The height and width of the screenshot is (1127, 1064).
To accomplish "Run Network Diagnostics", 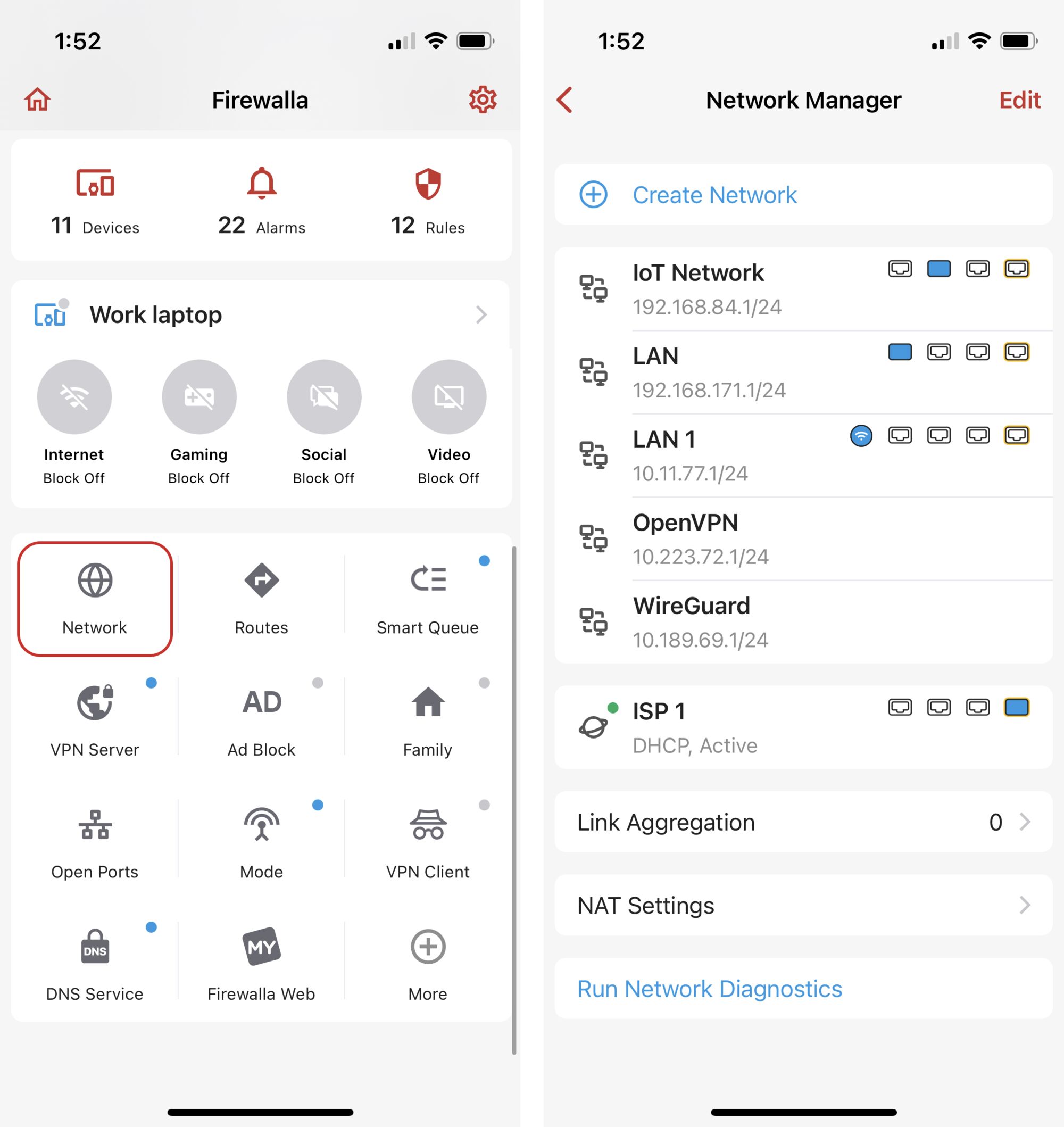I will [710, 989].
